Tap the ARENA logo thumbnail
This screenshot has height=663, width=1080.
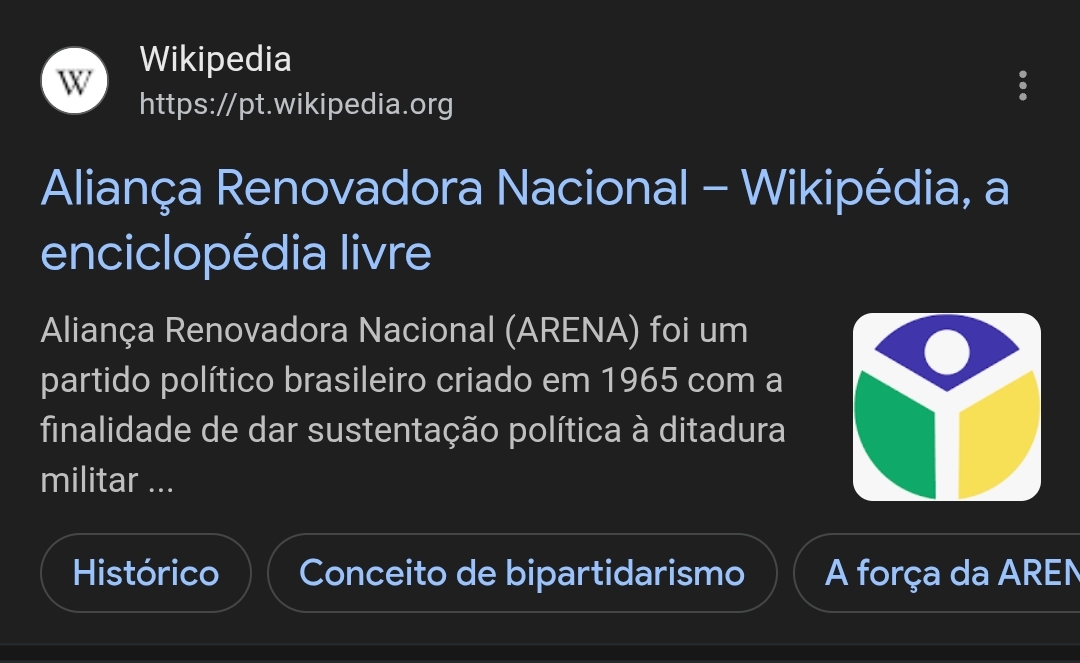(x=946, y=407)
